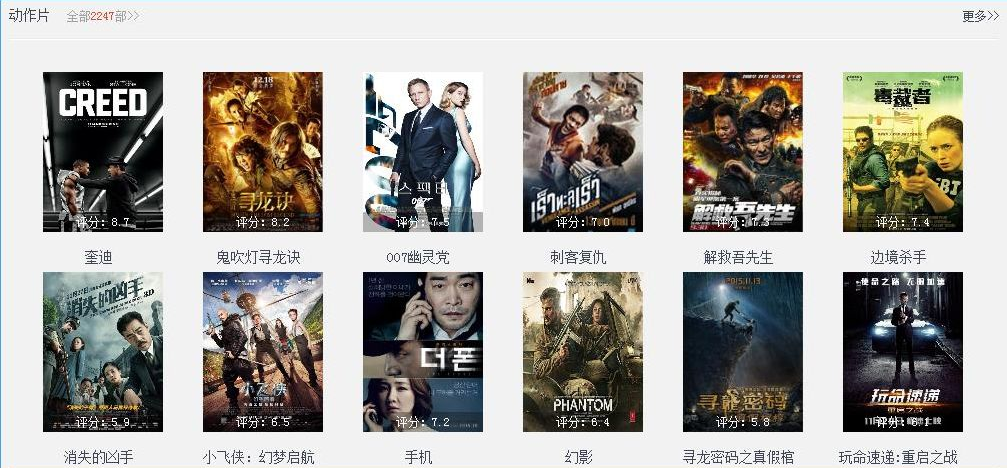Open the movie 边境杀手
Image resolution: width=1007 pixels, height=468 pixels.
[x=902, y=151]
